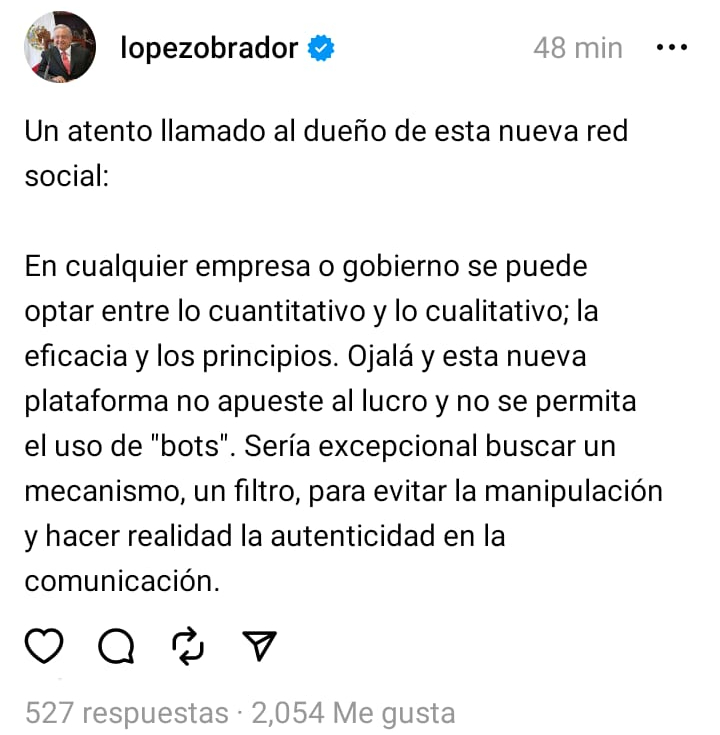Share the post via paper plane icon
Image resolution: width=720 pixels, height=735 pixels.
click(x=259, y=647)
